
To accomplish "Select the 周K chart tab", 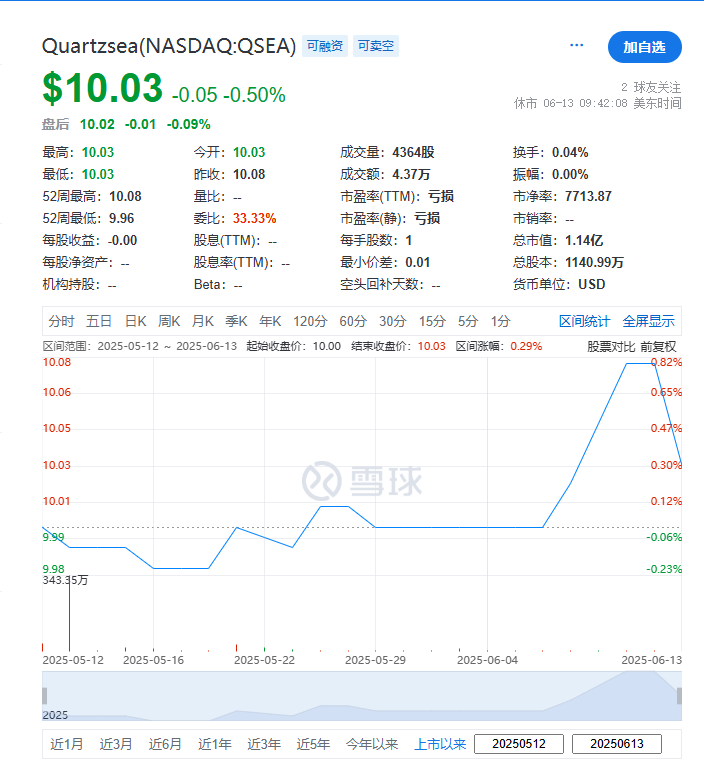I will [169, 321].
